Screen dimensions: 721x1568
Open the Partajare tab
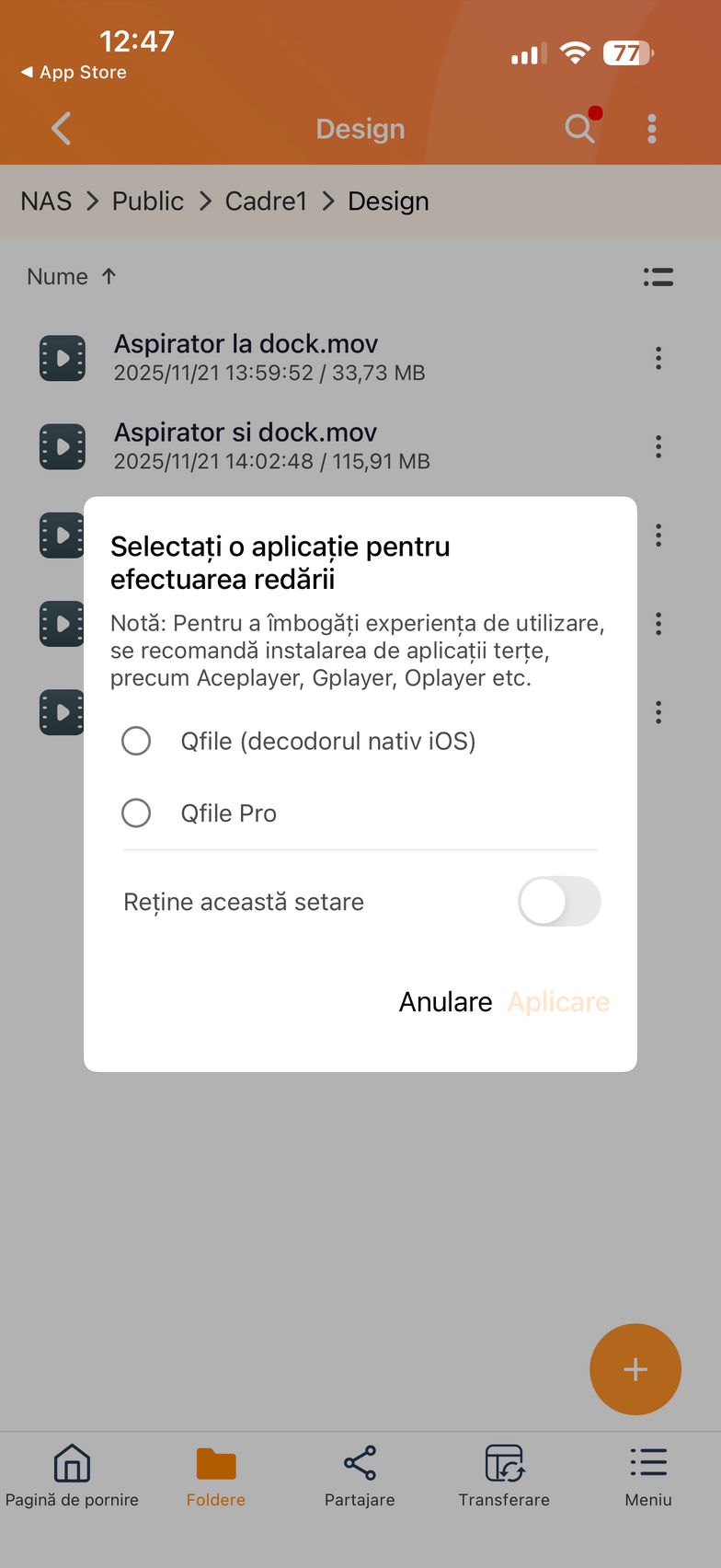(x=360, y=1475)
